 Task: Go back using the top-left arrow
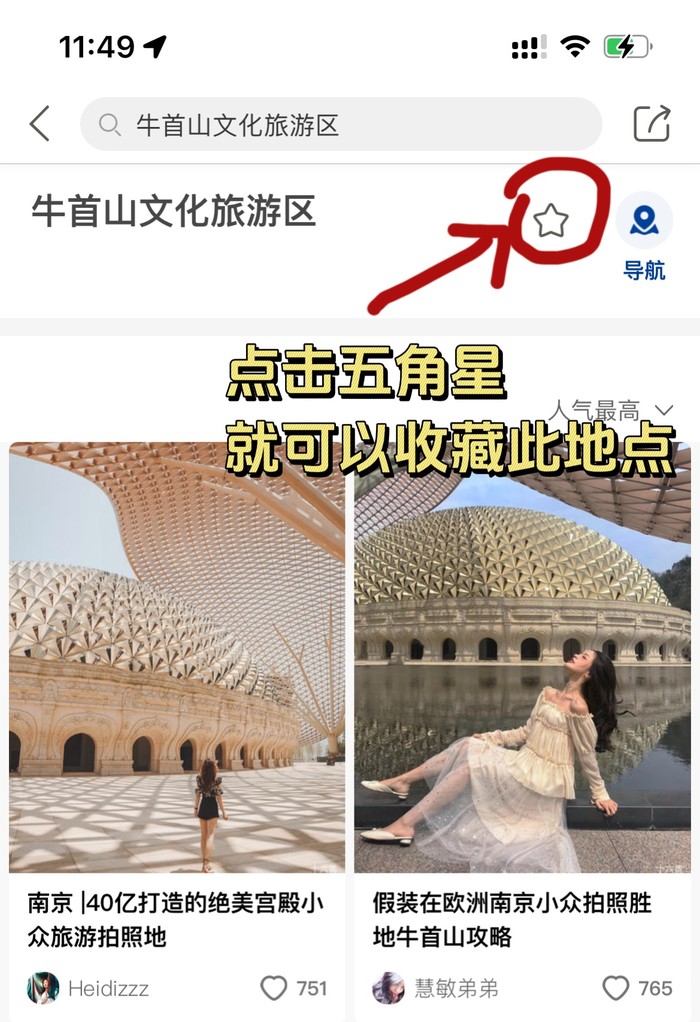(x=40, y=124)
